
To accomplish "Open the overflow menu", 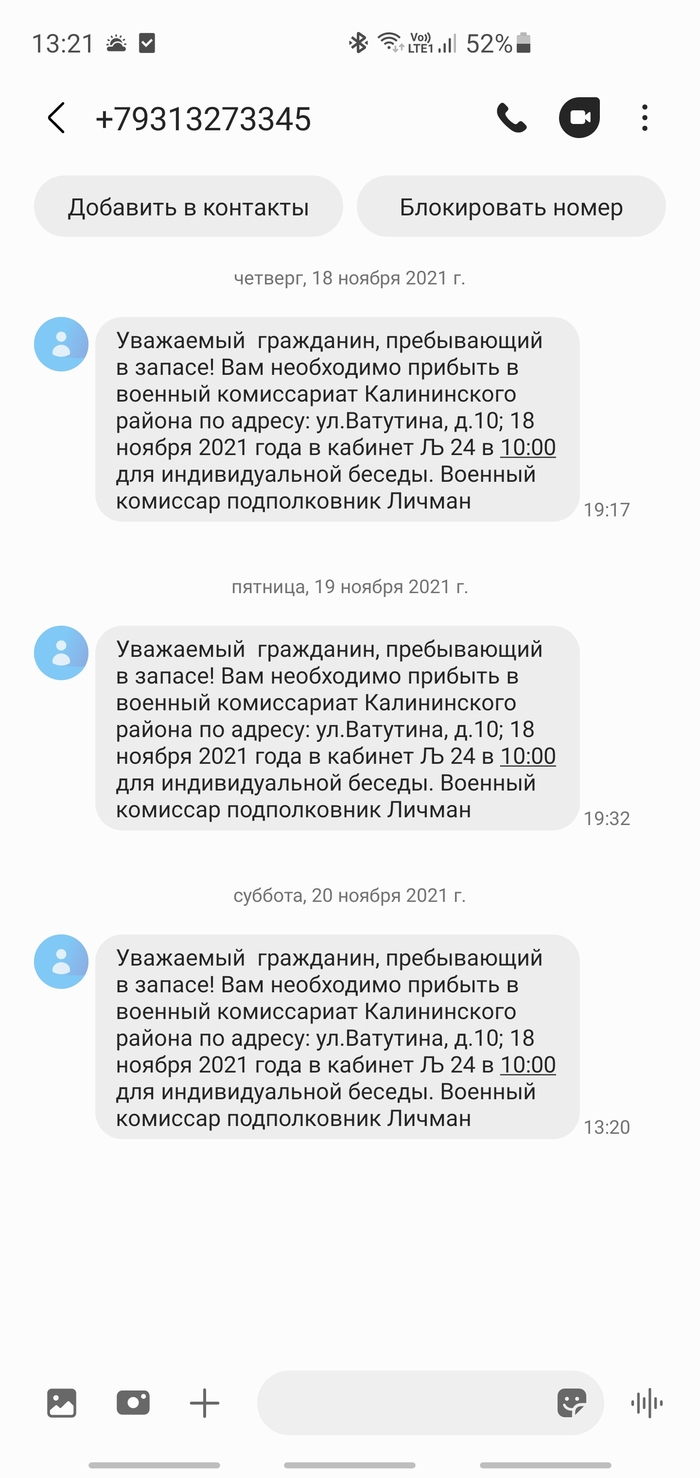I will (x=645, y=119).
